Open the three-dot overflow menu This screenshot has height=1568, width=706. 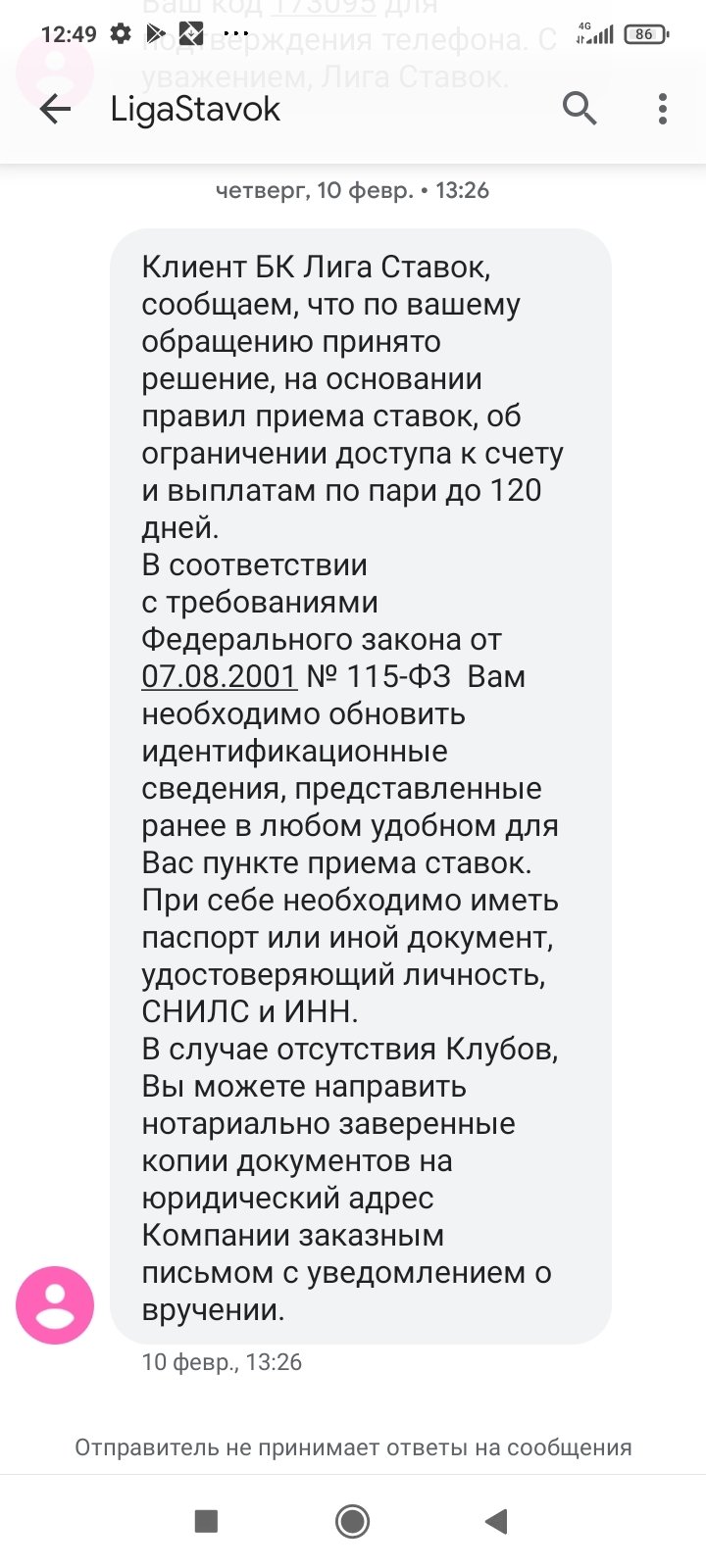tap(663, 109)
